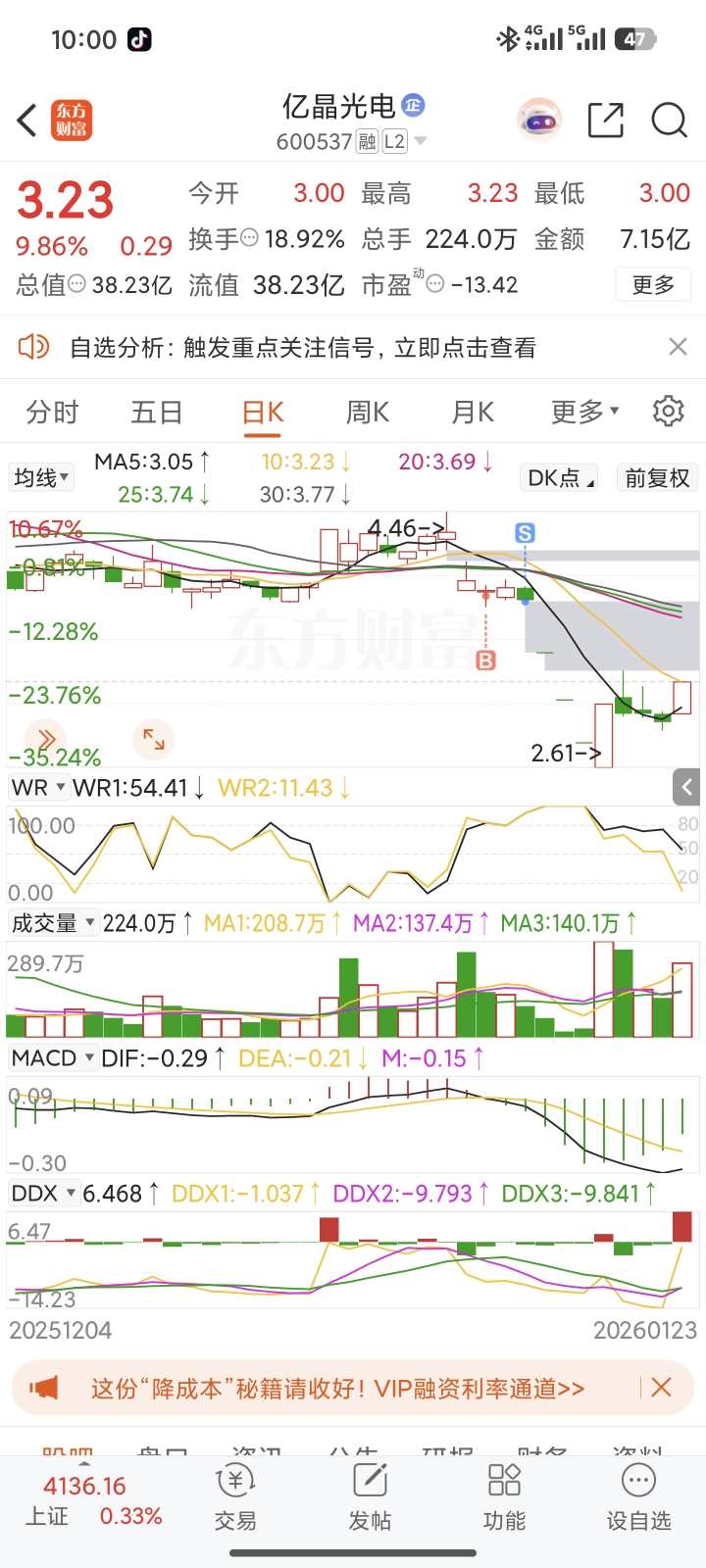Viewport: 706px width, 1568px height.
Task: Share this stock page
Action: (x=605, y=121)
